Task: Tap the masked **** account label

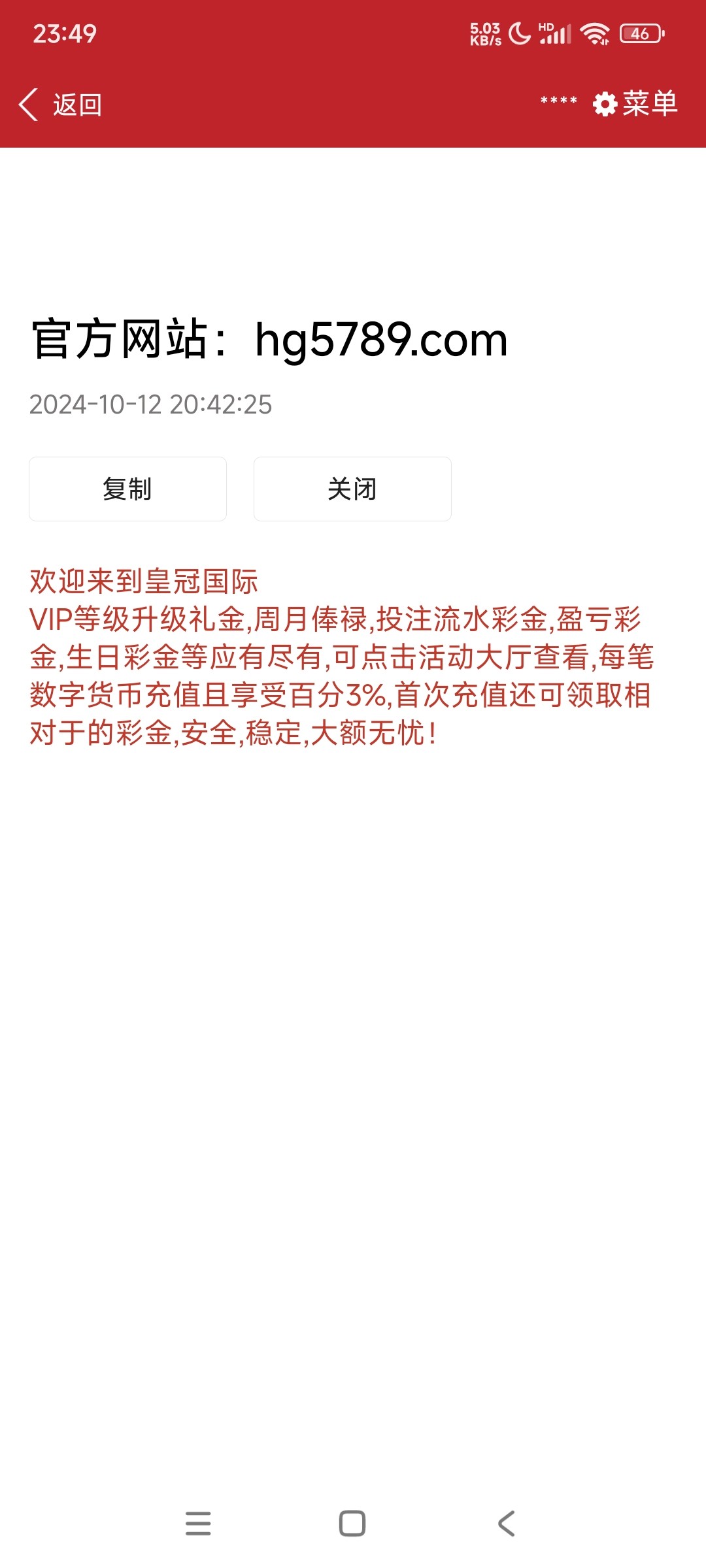Action: point(559,102)
